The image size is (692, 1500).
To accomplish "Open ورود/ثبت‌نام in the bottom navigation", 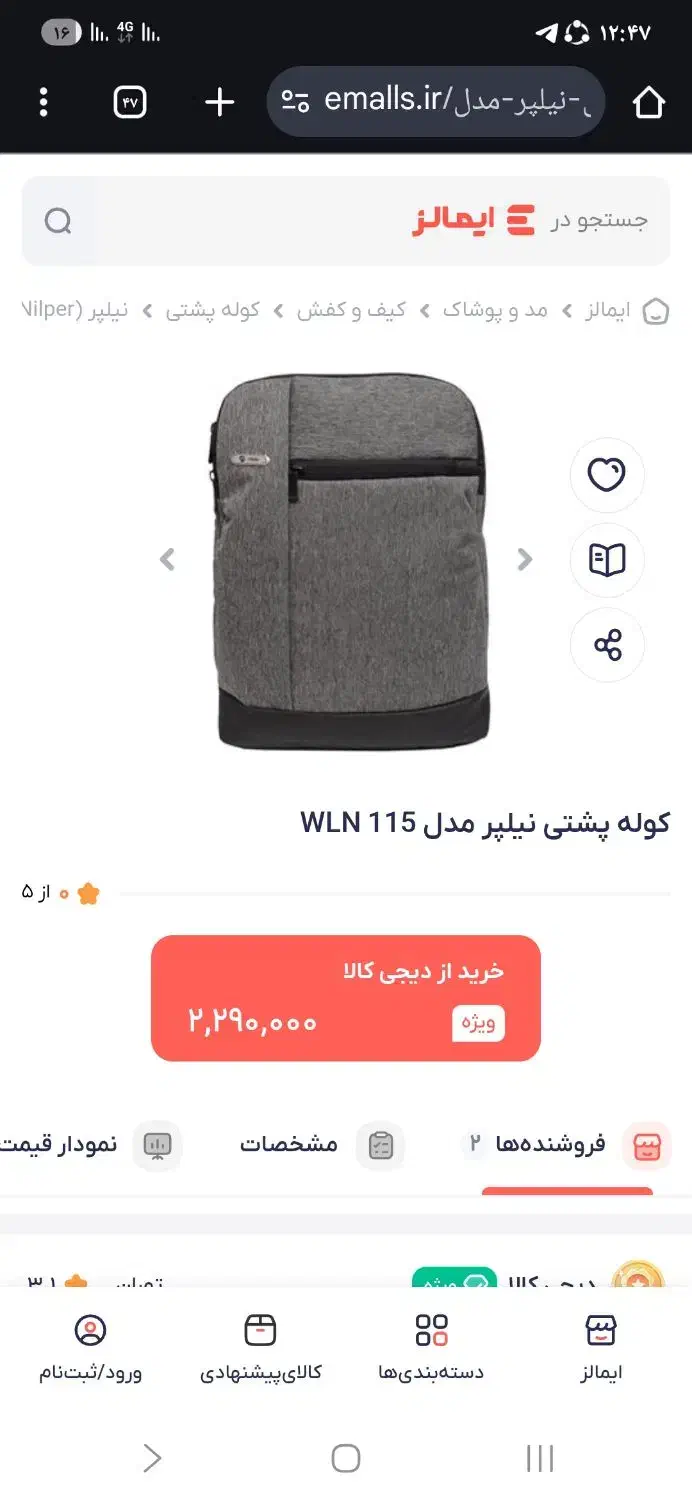I will pos(91,1348).
